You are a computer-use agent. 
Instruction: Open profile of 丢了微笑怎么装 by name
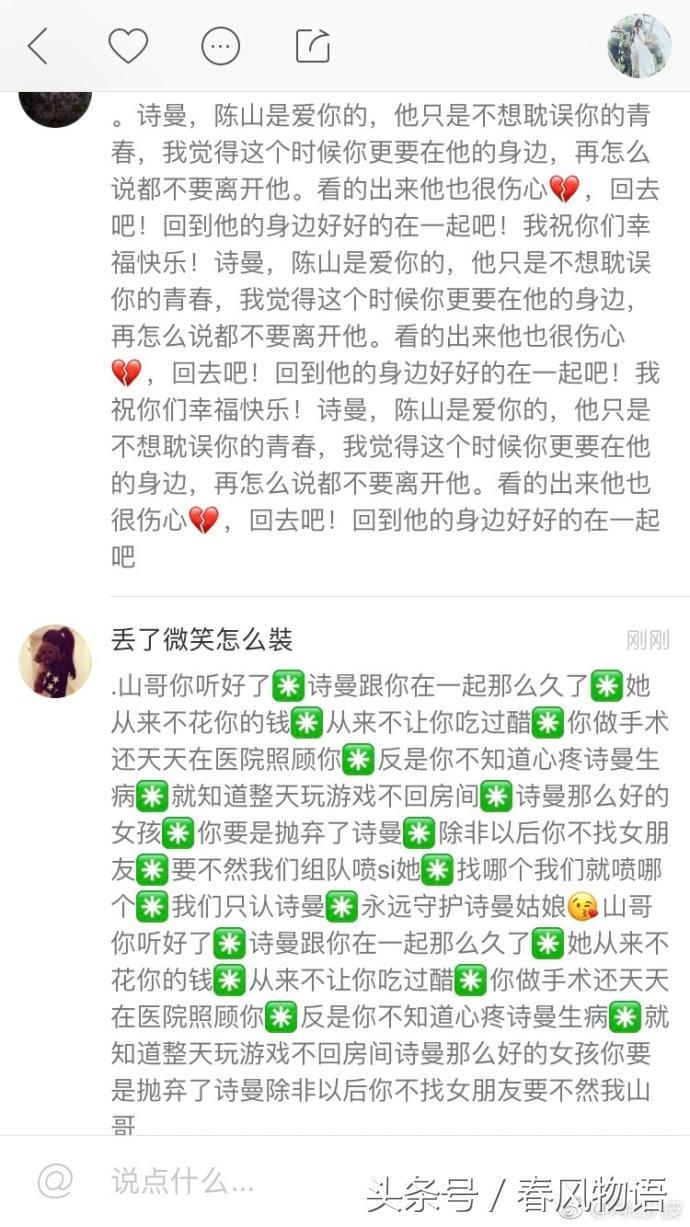point(202,640)
